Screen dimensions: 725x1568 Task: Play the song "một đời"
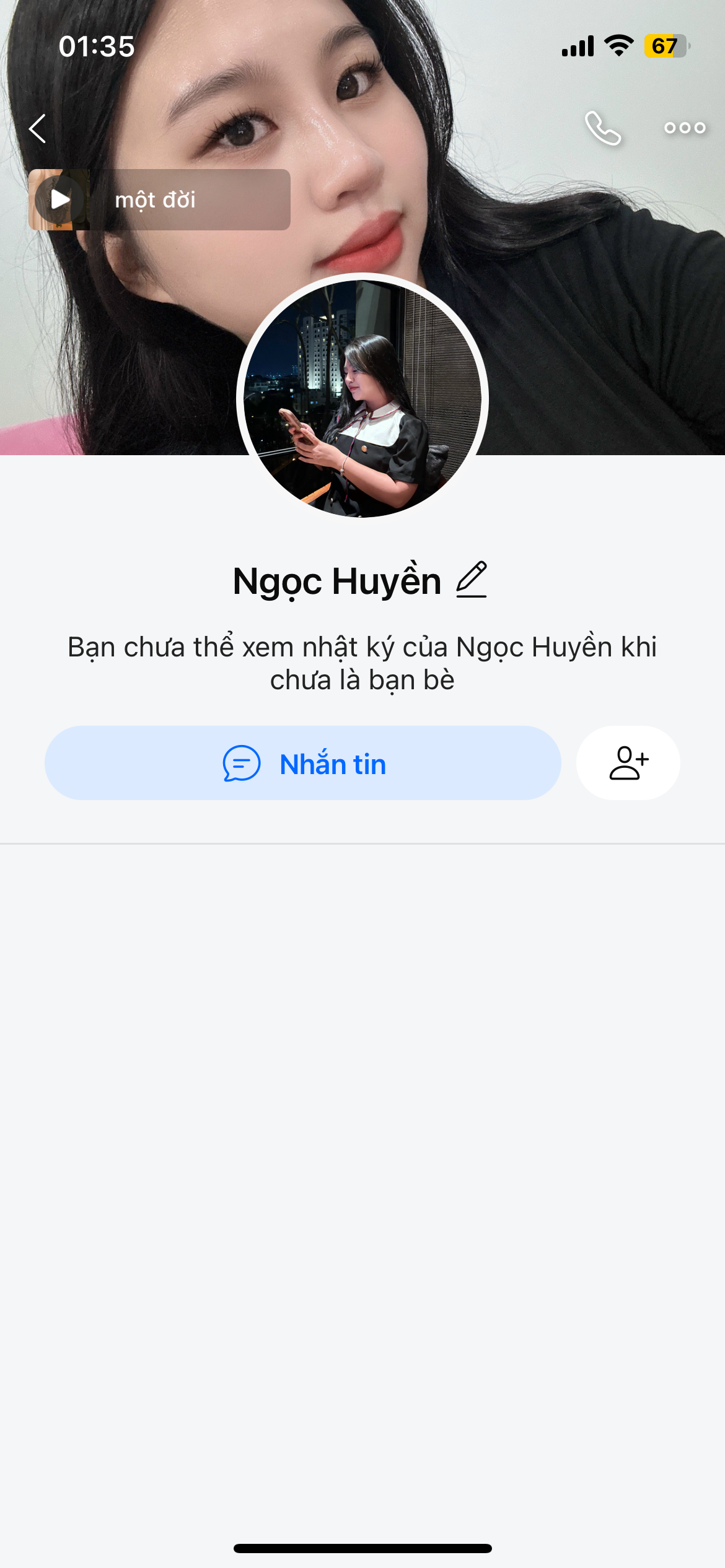coord(60,200)
